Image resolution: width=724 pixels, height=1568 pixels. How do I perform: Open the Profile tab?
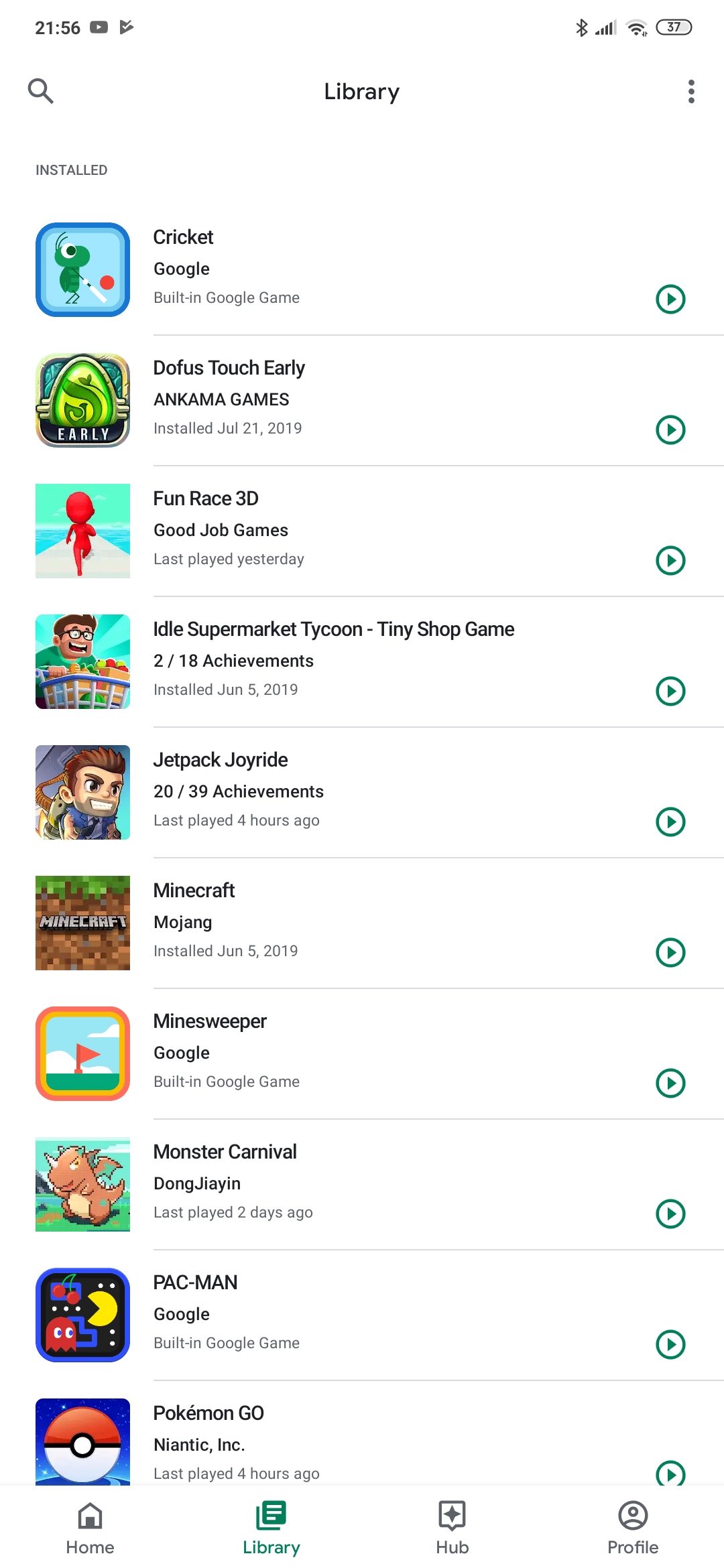tap(633, 1528)
